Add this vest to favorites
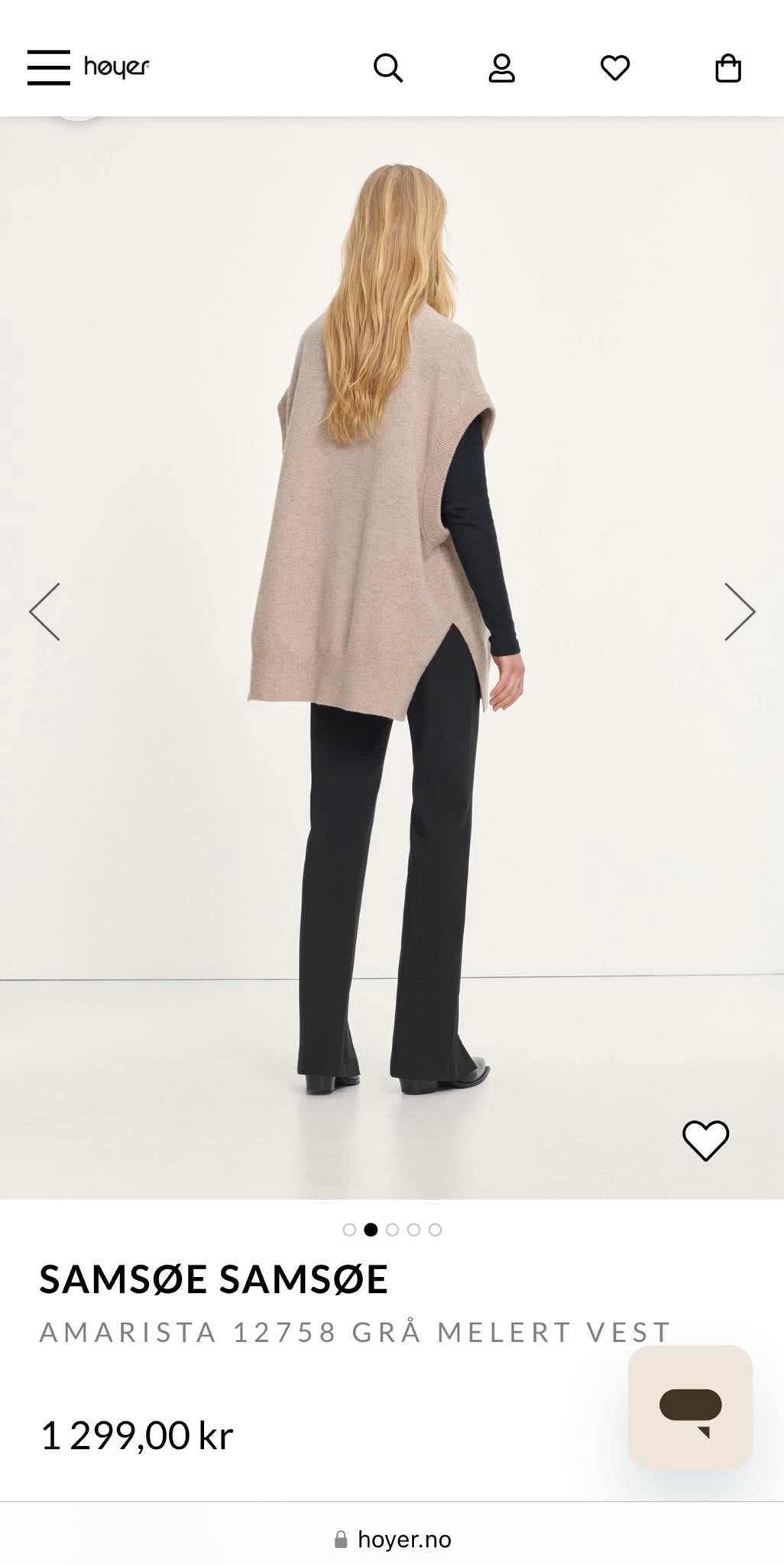784x1565 pixels. pyautogui.click(x=705, y=1141)
